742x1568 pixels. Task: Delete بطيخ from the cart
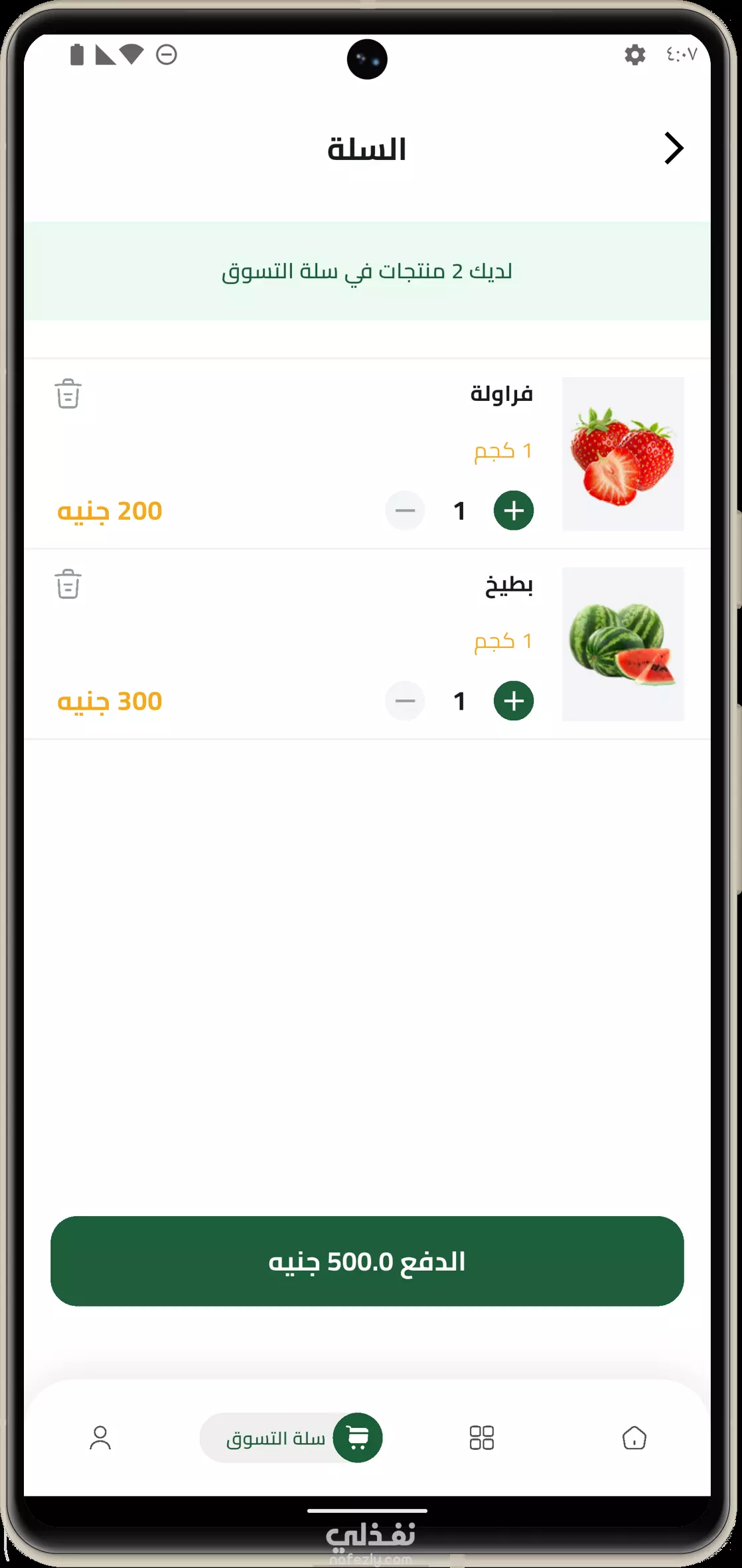coord(68,584)
